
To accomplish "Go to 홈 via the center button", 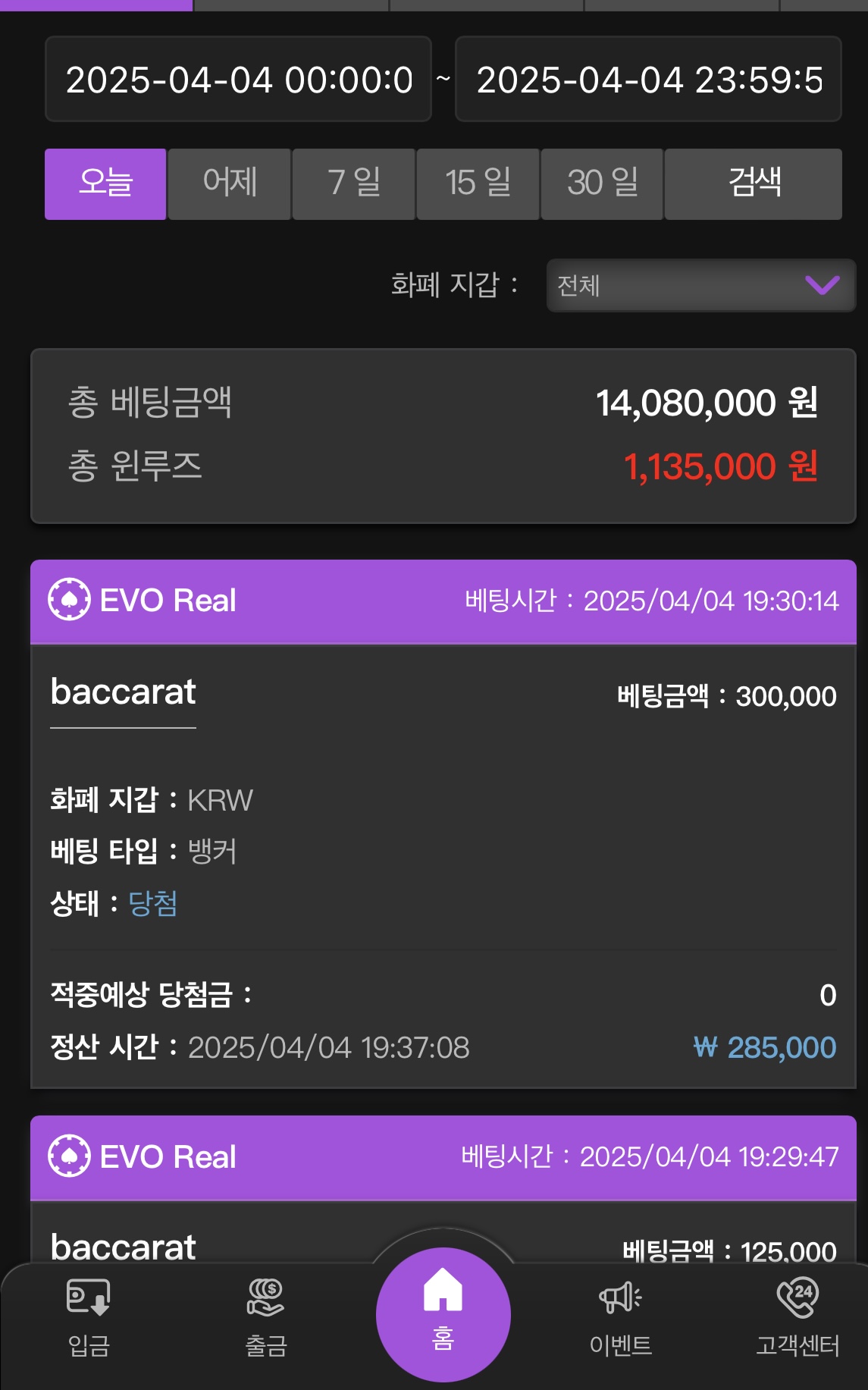I will click(x=443, y=1314).
